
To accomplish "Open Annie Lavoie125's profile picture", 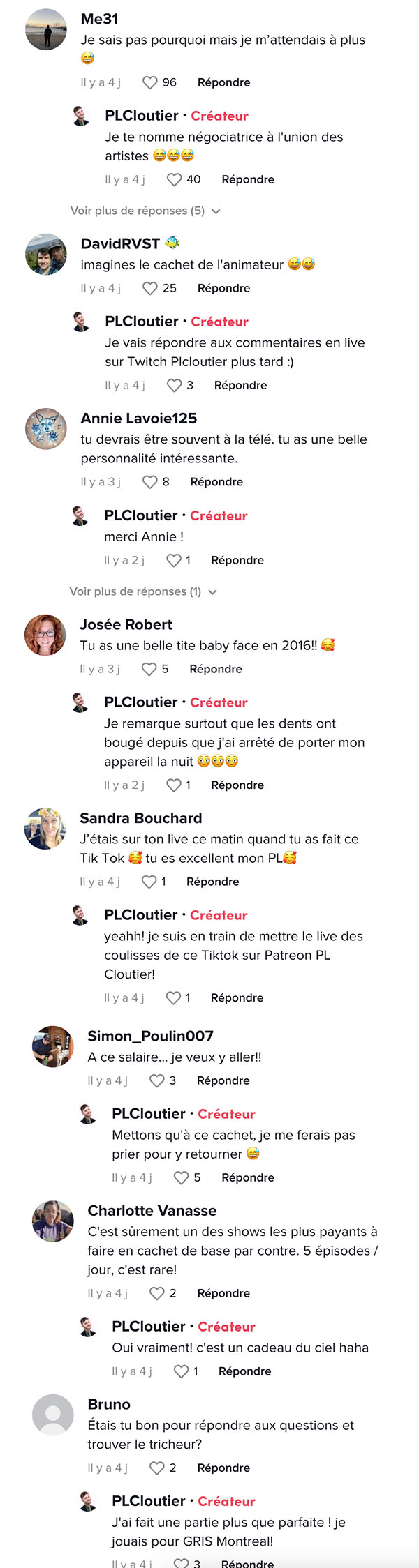I will [46, 429].
